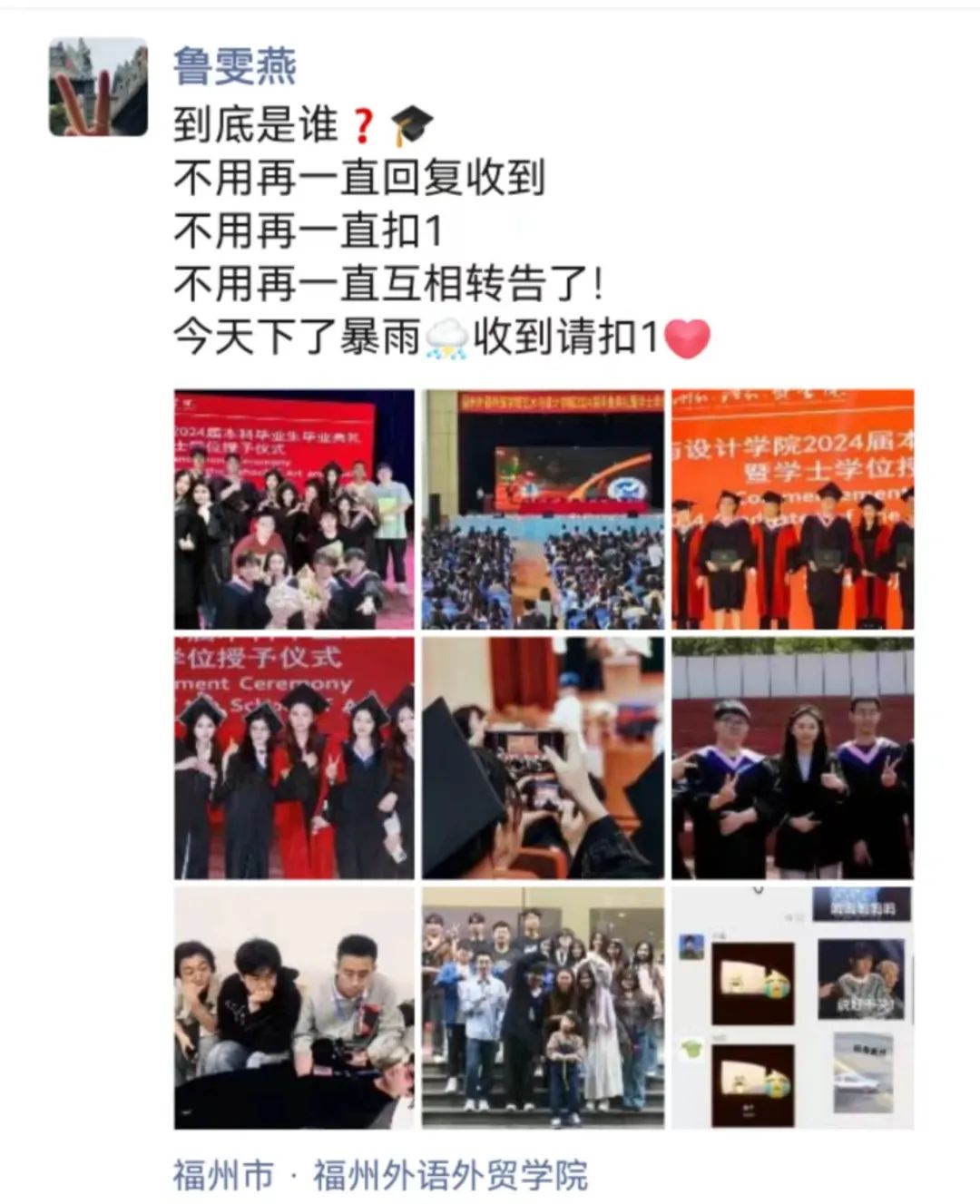The width and height of the screenshot is (980, 1204).
Task: Open 鲁雯燕's profile avatar
Action: tap(98, 87)
